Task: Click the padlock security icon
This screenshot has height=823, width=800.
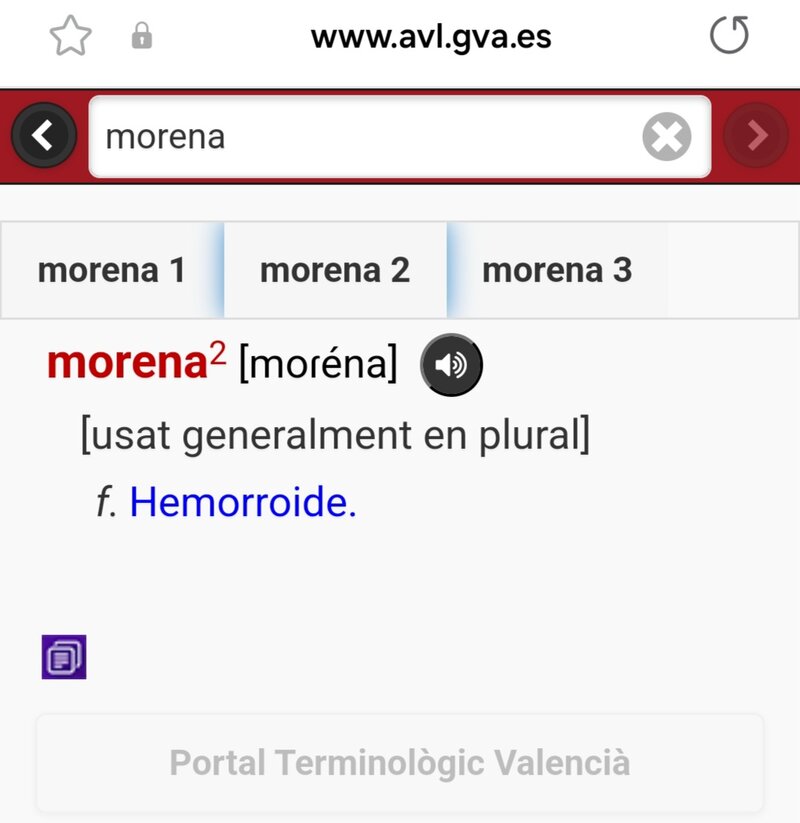Action: tap(143, 38)
